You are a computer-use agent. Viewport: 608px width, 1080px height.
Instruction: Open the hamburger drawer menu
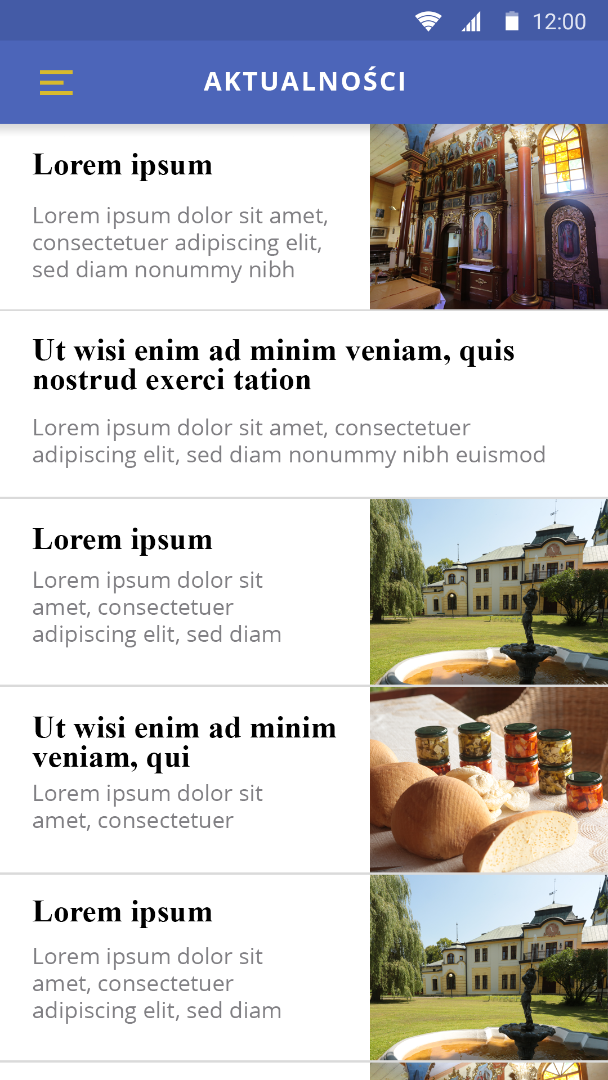[56, 82]
